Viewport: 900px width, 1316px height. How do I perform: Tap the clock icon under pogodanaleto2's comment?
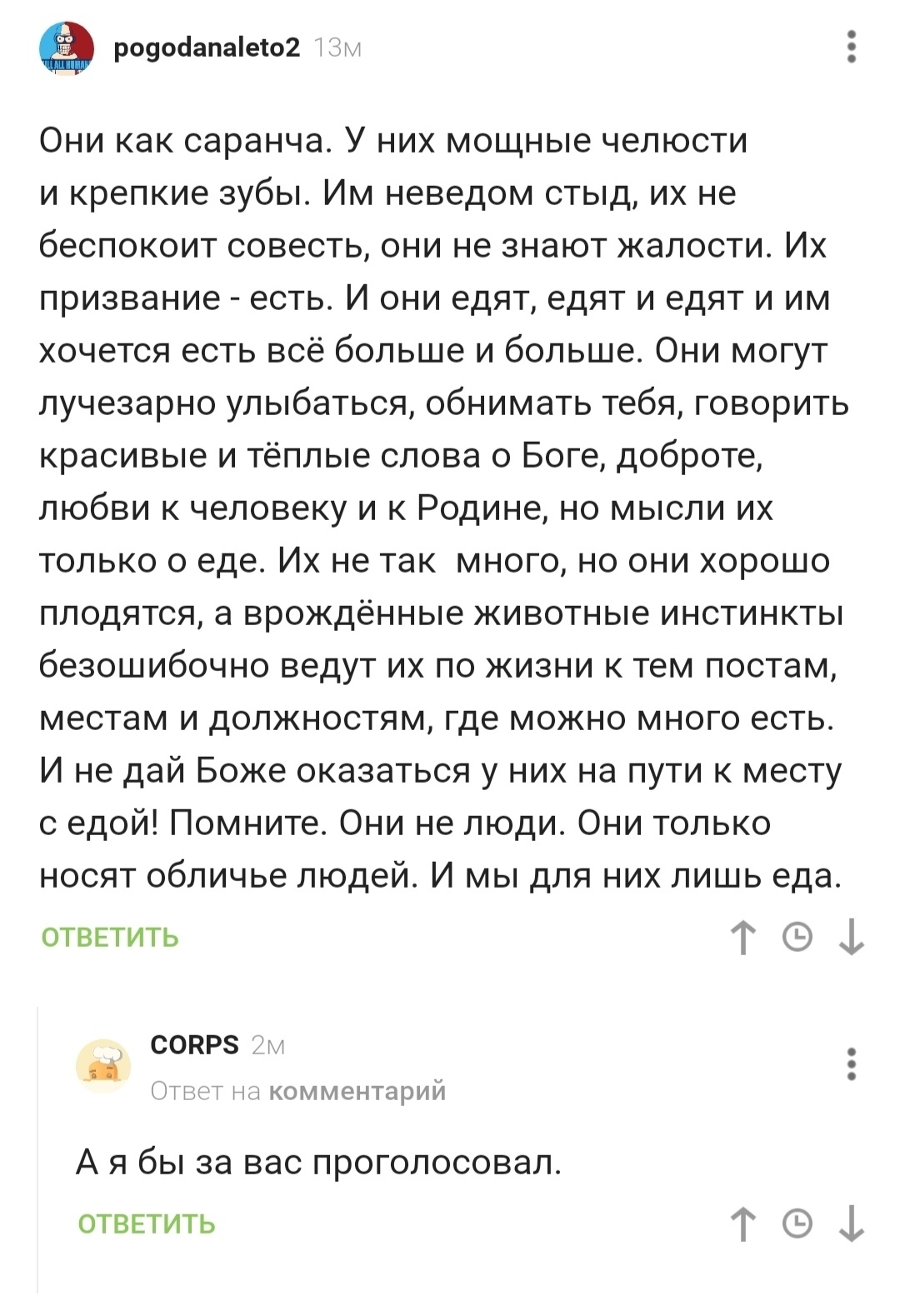[797, 938]
